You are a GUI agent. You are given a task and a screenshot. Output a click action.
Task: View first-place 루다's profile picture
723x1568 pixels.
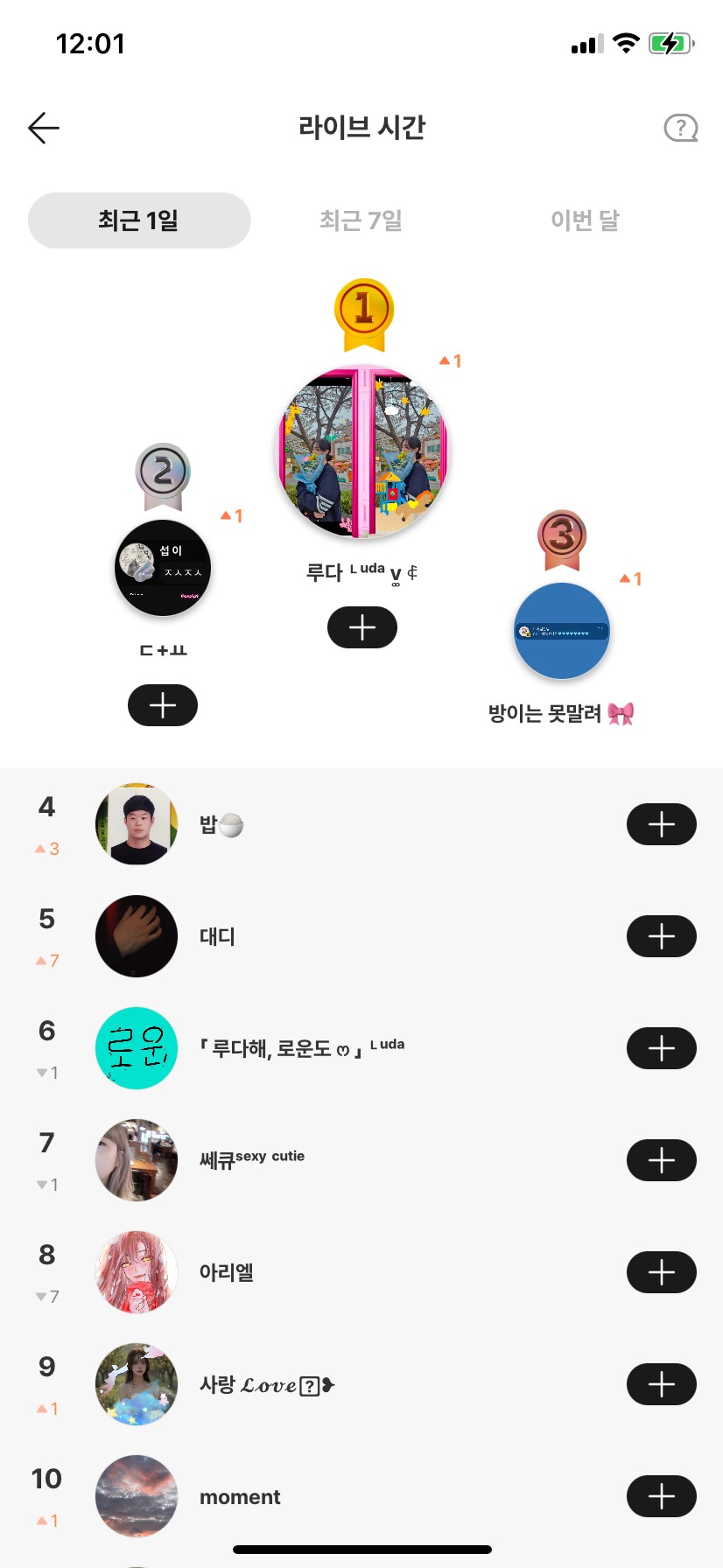[362, 451]
